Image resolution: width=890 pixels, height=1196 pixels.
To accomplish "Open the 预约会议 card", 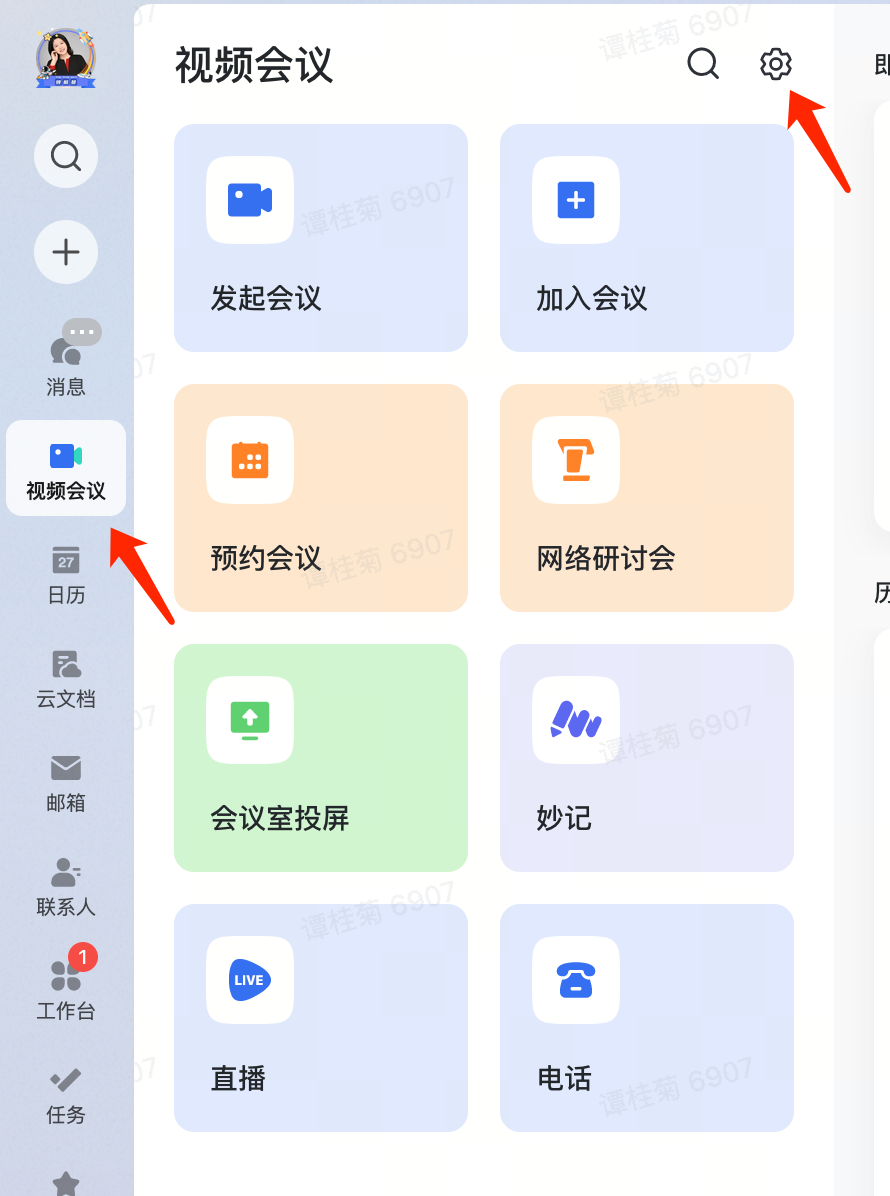I will pyautogui.click(x=321, y=498).
